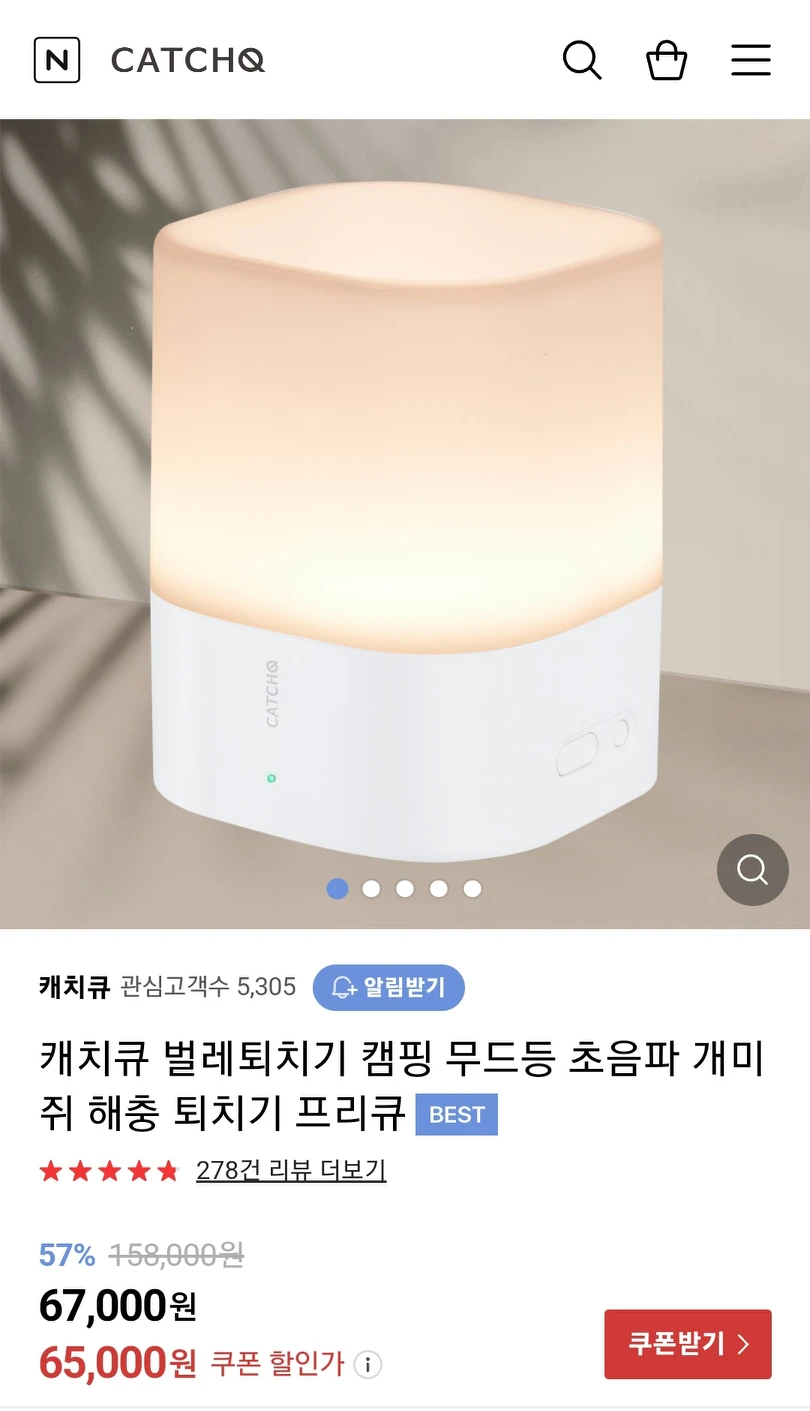Enlarge the product image with magnifier

pos(752,869)
